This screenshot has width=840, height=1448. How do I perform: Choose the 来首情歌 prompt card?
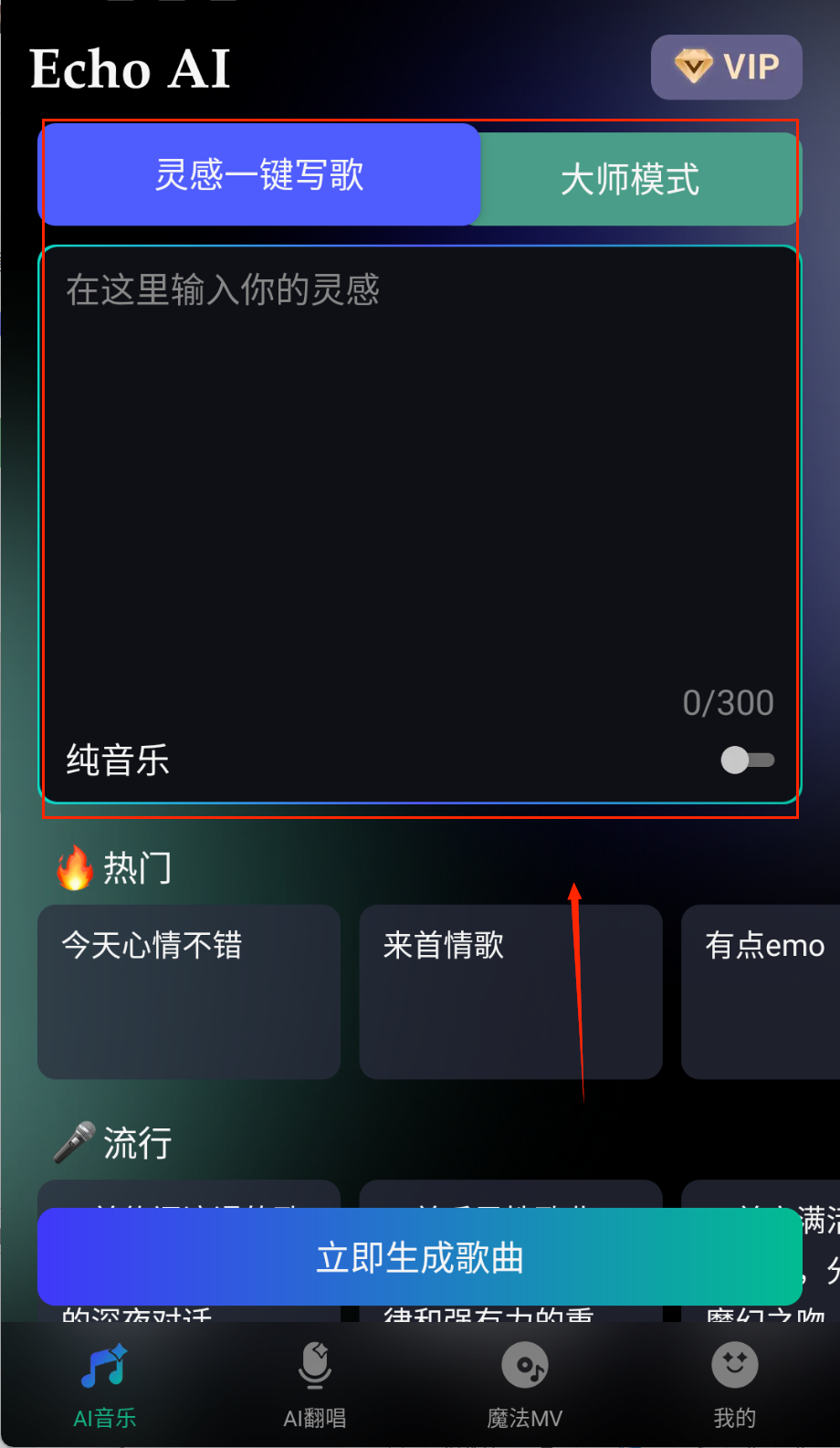pyautogui.click(x=510, y=991)
